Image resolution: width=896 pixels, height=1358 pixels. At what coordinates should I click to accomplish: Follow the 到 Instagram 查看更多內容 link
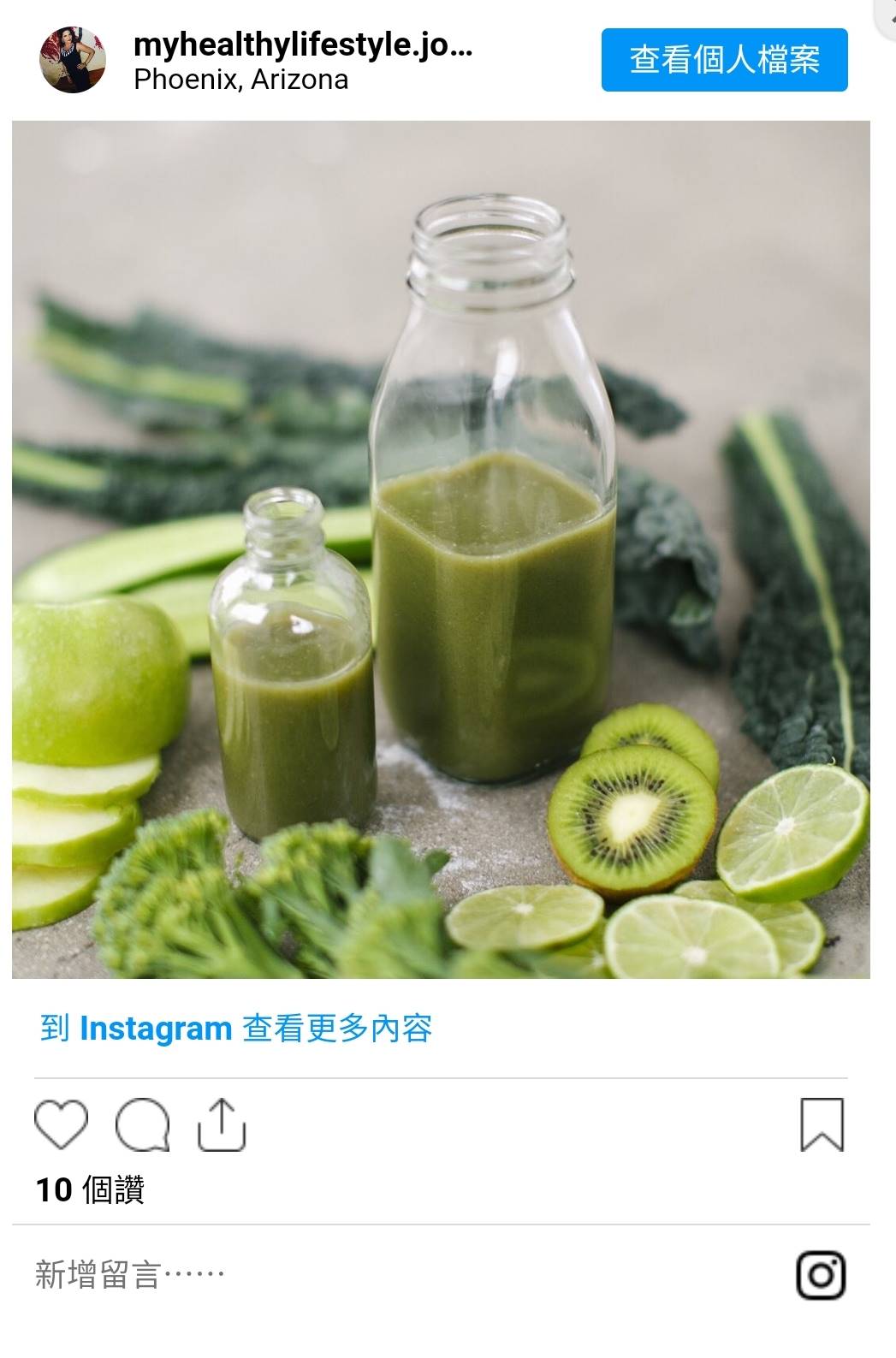(x=236, y=1028)
